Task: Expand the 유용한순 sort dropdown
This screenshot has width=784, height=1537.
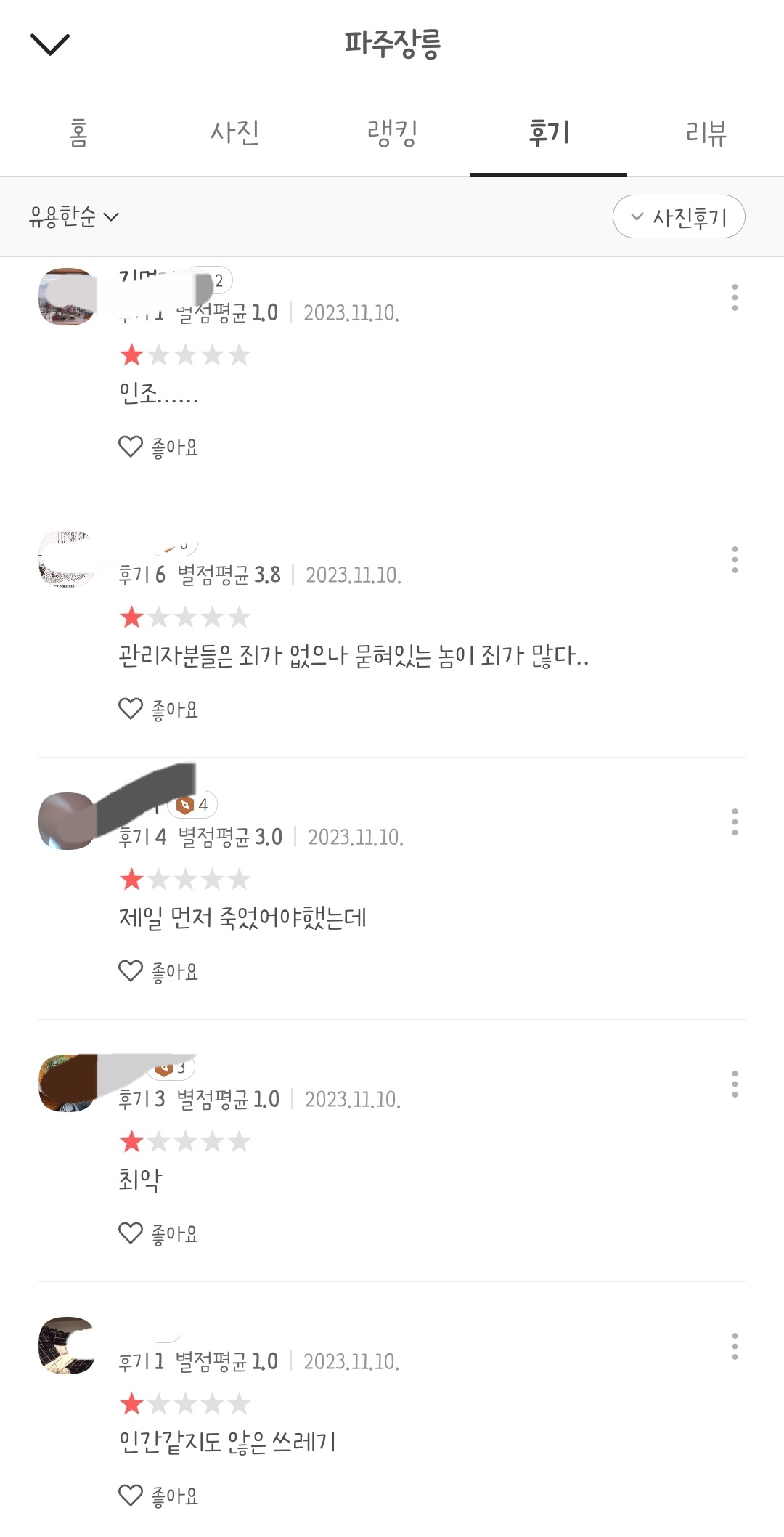Action: pos(73,216)
